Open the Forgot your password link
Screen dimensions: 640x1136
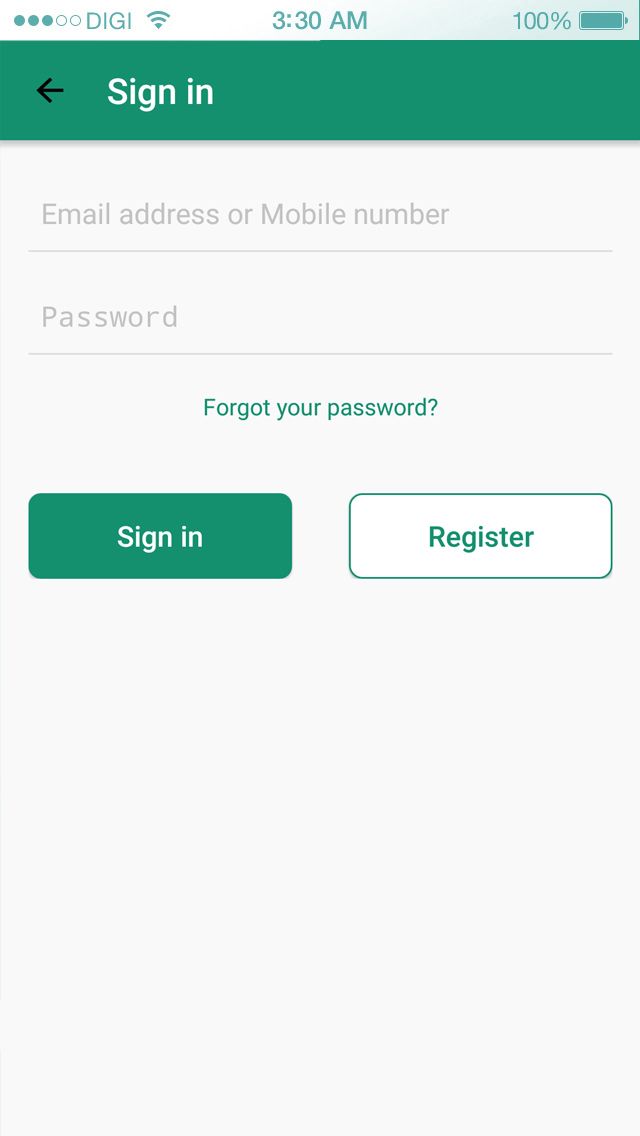[320, 408]
